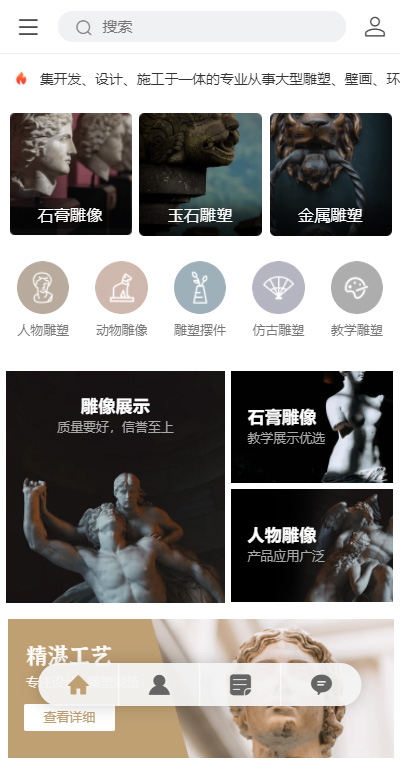This screenshot has width=400, height=760.
Task: Tap the 搜索 search field
Action: click(x=202, y=27)
